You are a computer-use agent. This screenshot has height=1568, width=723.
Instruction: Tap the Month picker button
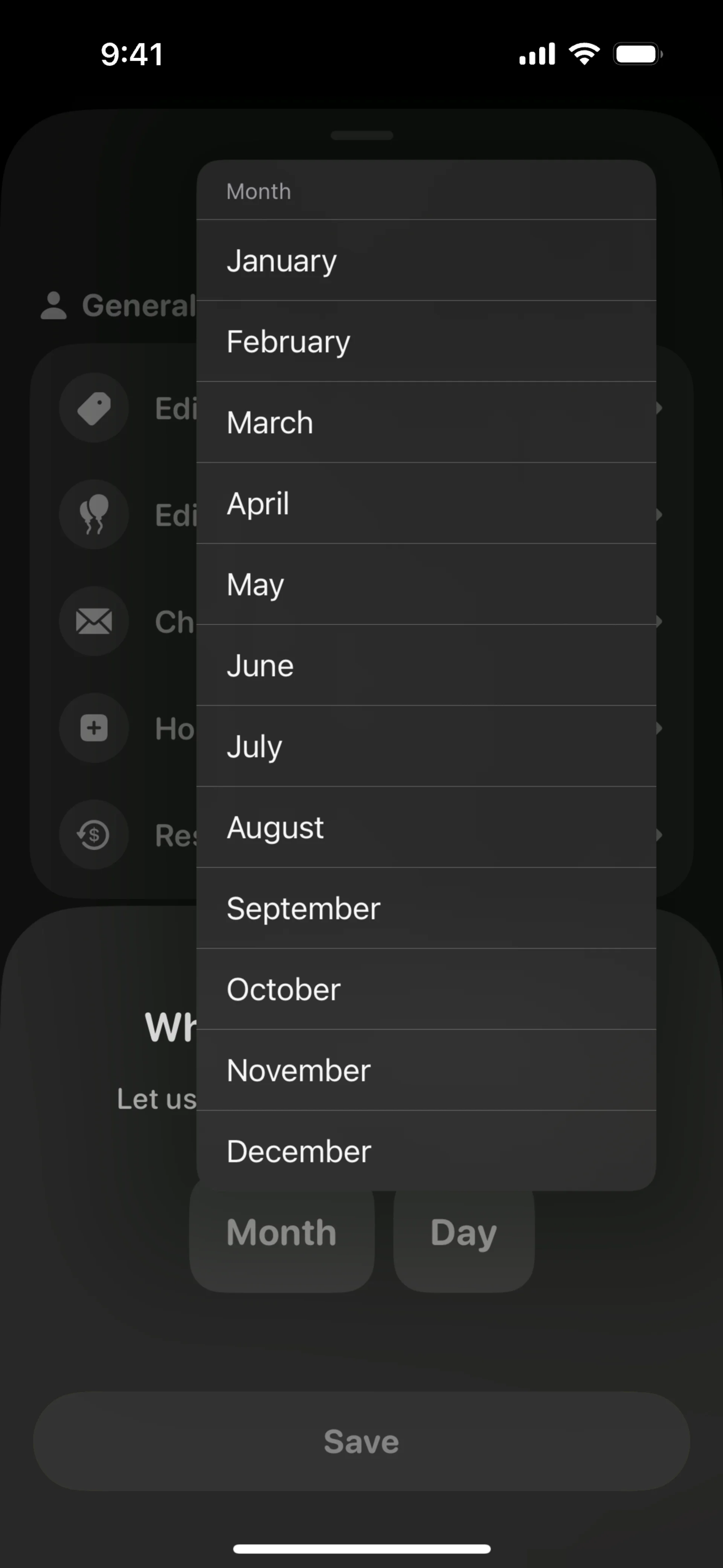pos(281,1236)
